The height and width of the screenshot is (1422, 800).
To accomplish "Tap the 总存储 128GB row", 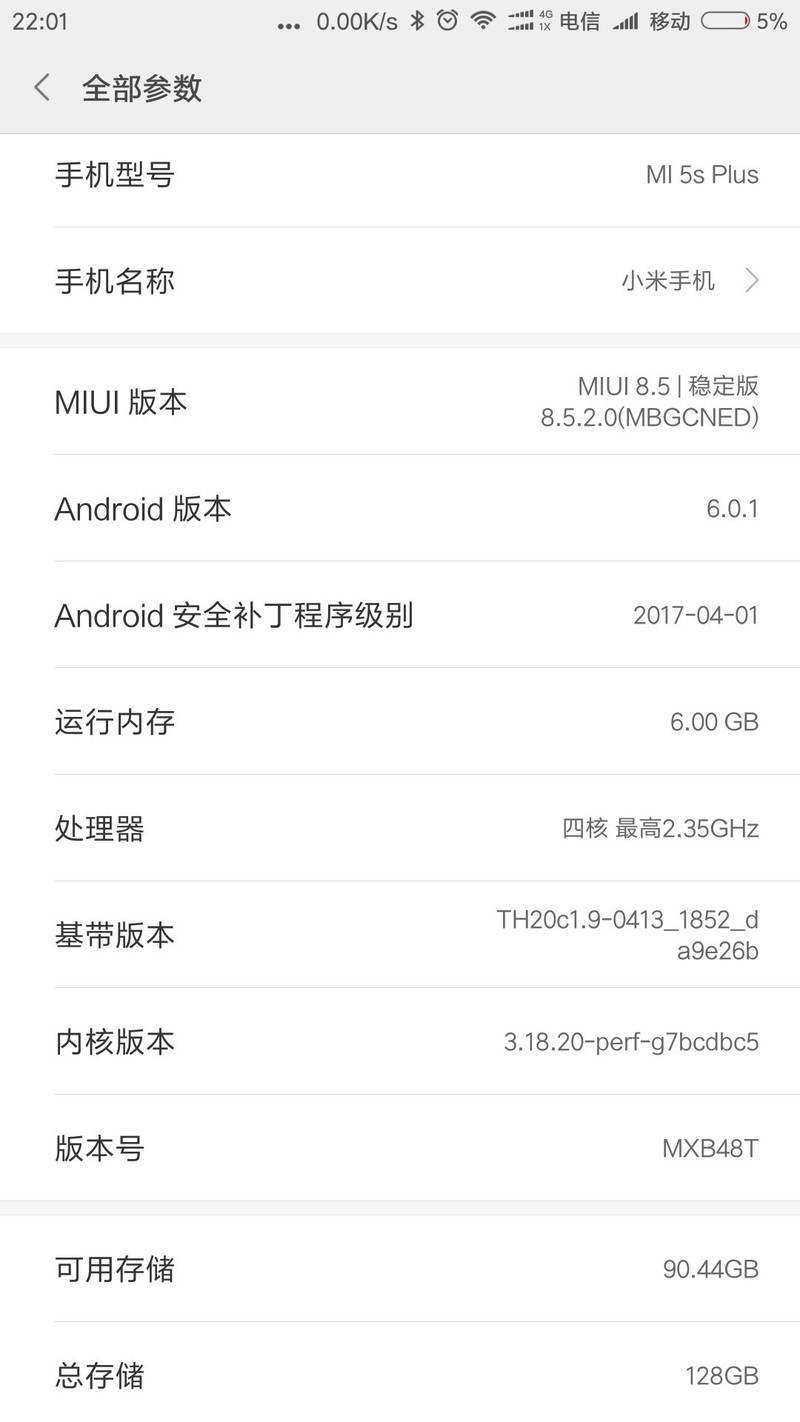I will point(400,1375).
